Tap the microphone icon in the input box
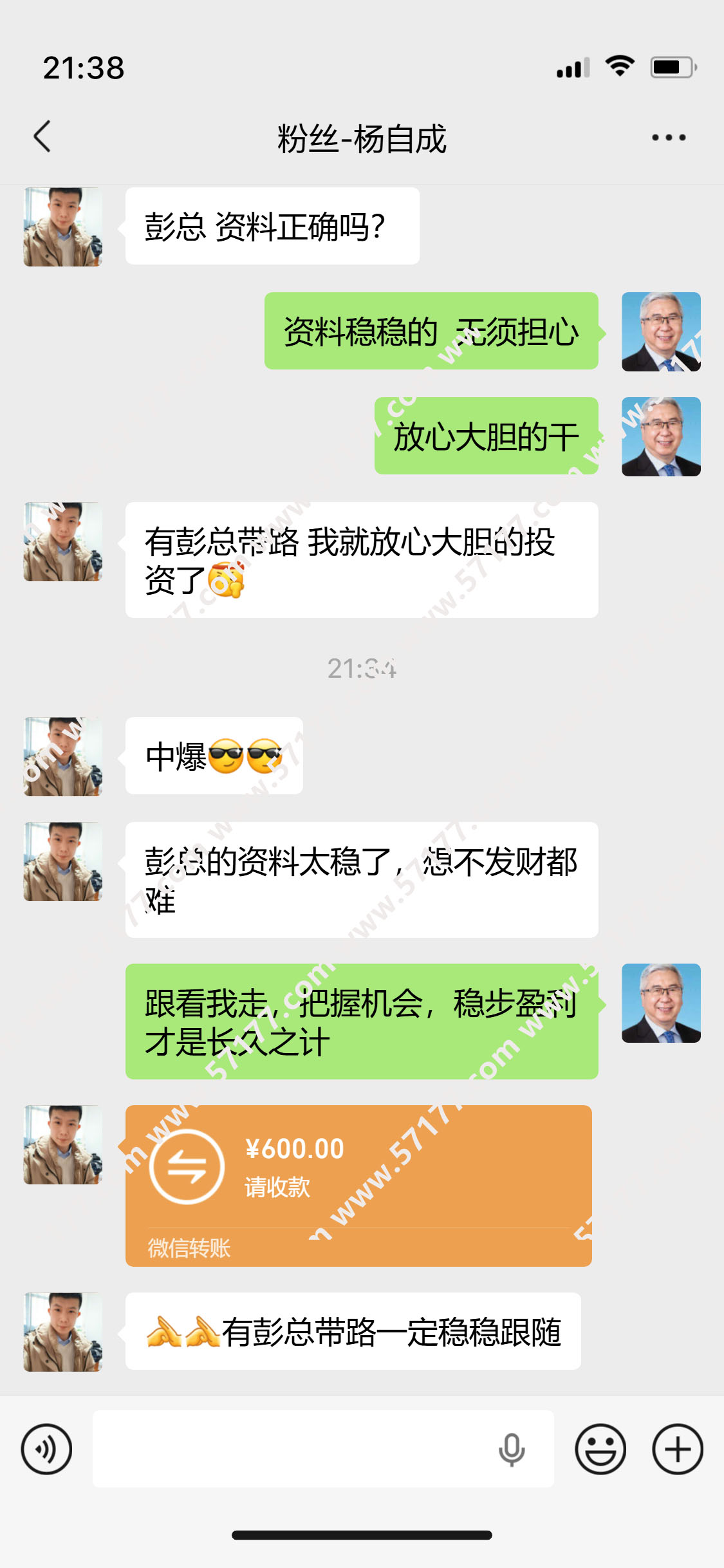Image resolution: width=724 pixels, height=1568 pixels. (512, 1450)
